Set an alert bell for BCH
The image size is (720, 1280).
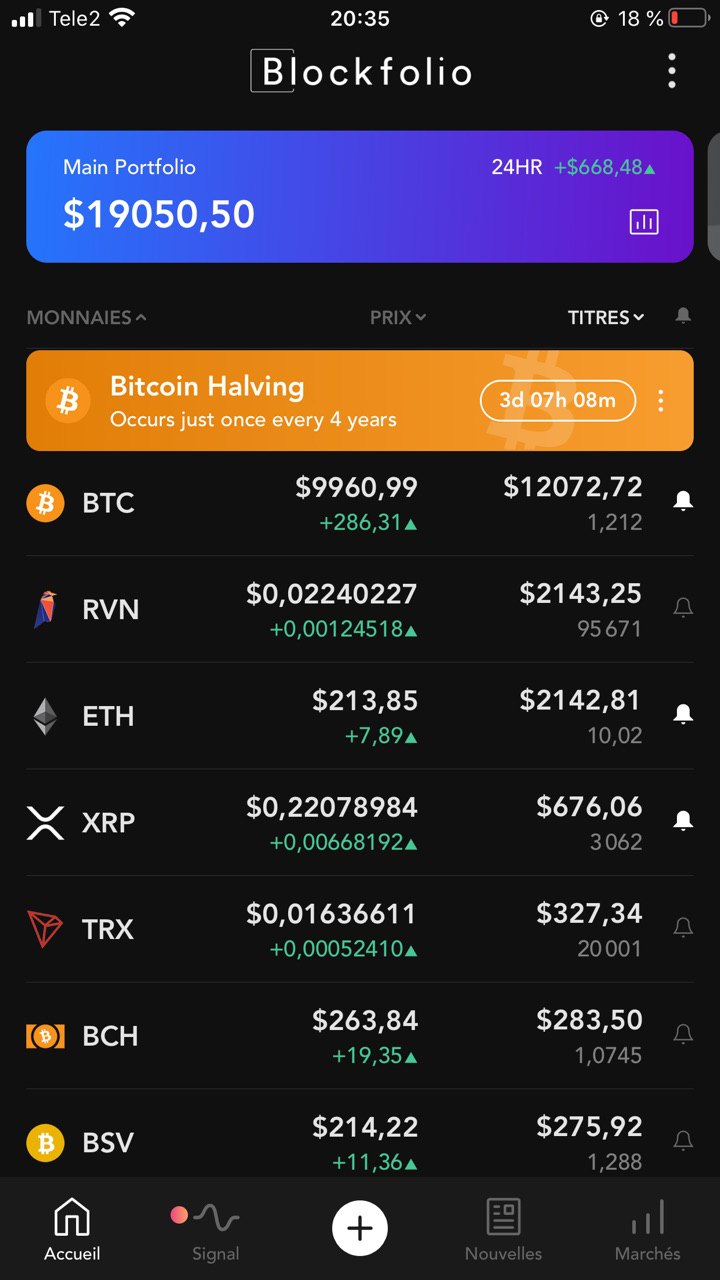click(x=683, y=1035)
